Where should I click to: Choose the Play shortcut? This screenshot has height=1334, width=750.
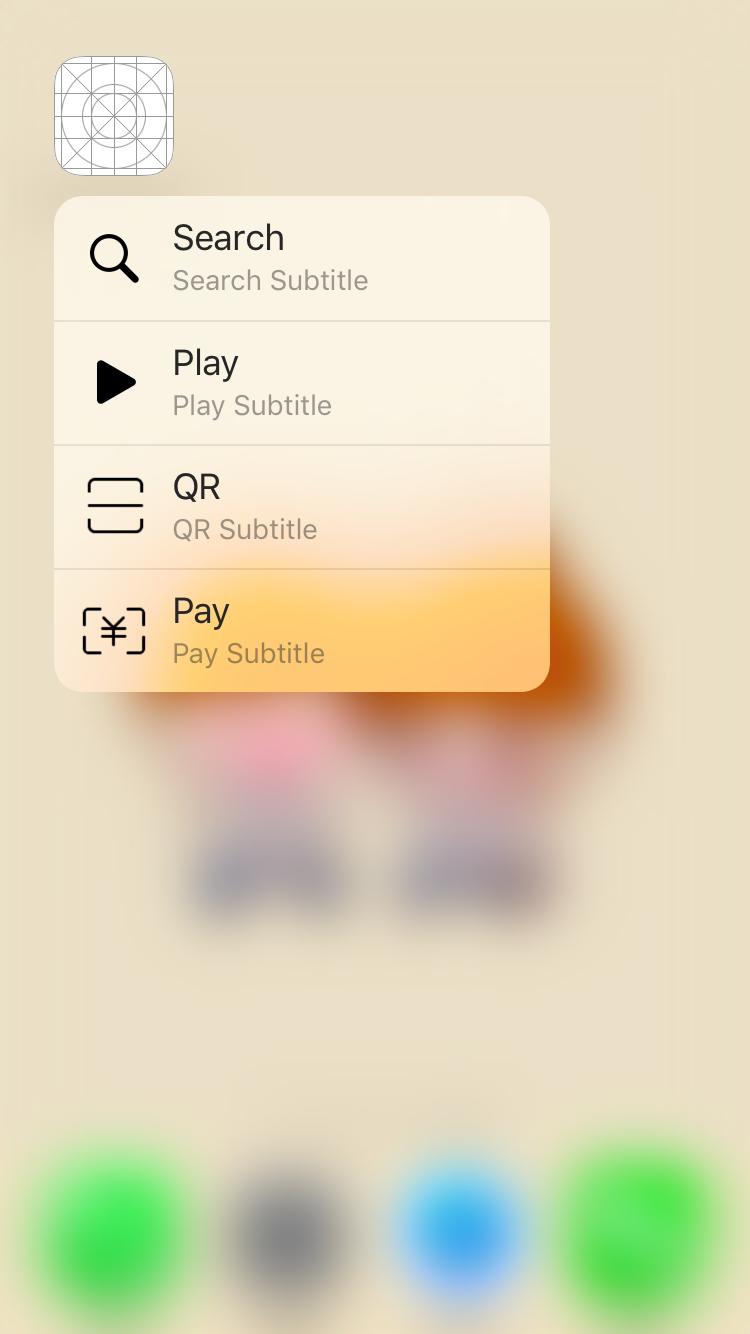tap(300, 383)
